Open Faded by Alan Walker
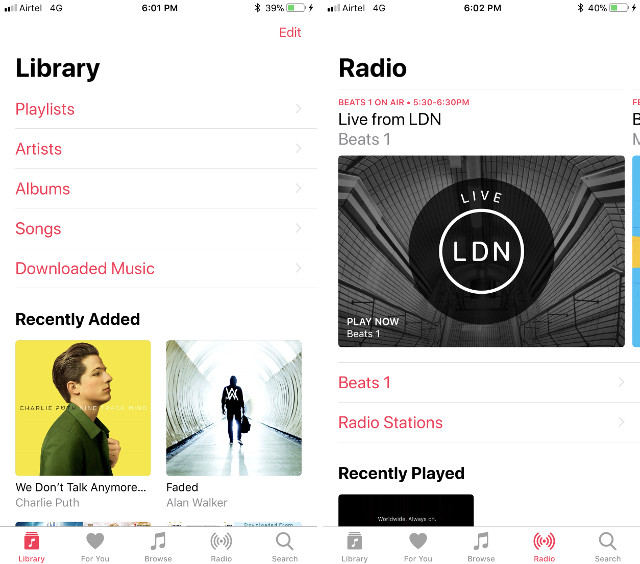The width and height of the screenshot is (640, 564). [234, 408]
